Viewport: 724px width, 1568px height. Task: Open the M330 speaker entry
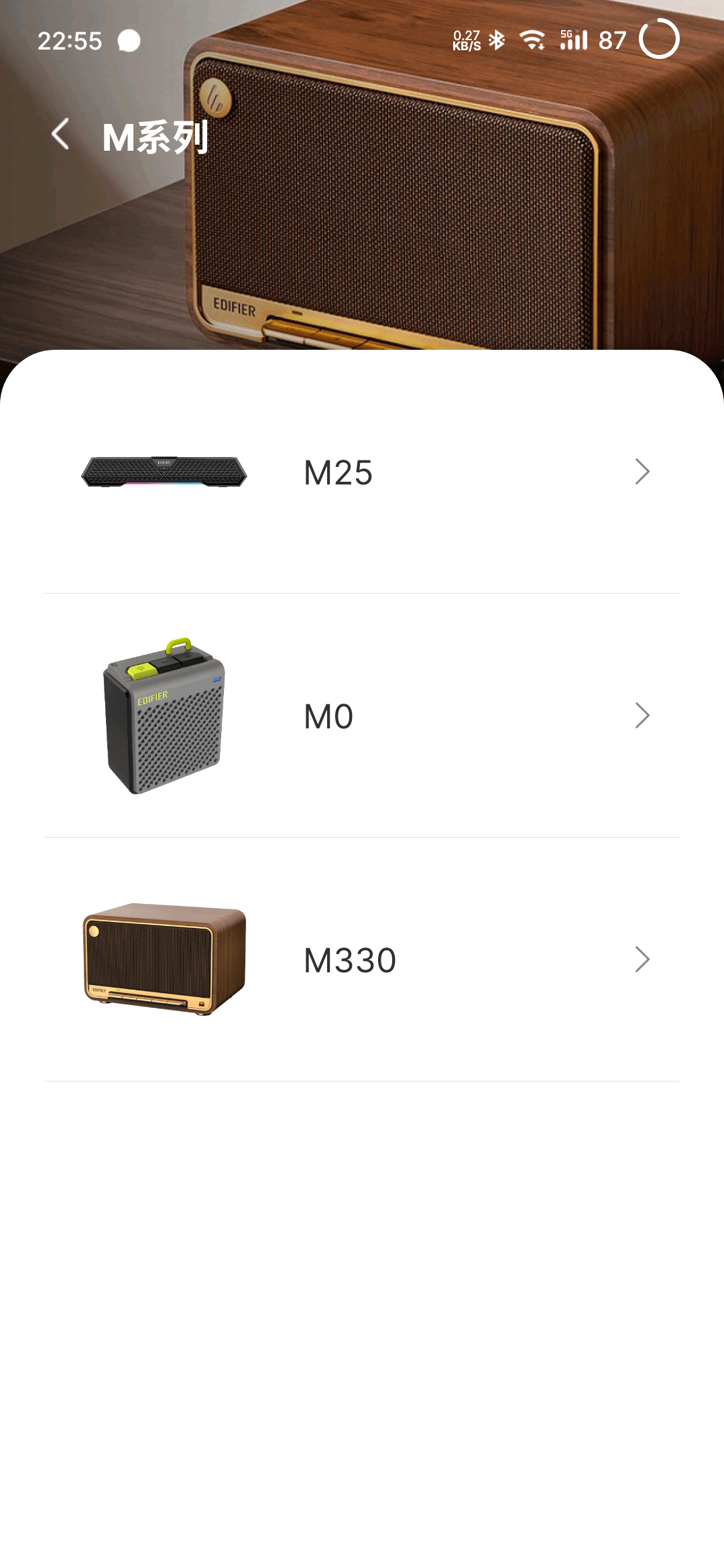tap(362, 960)
